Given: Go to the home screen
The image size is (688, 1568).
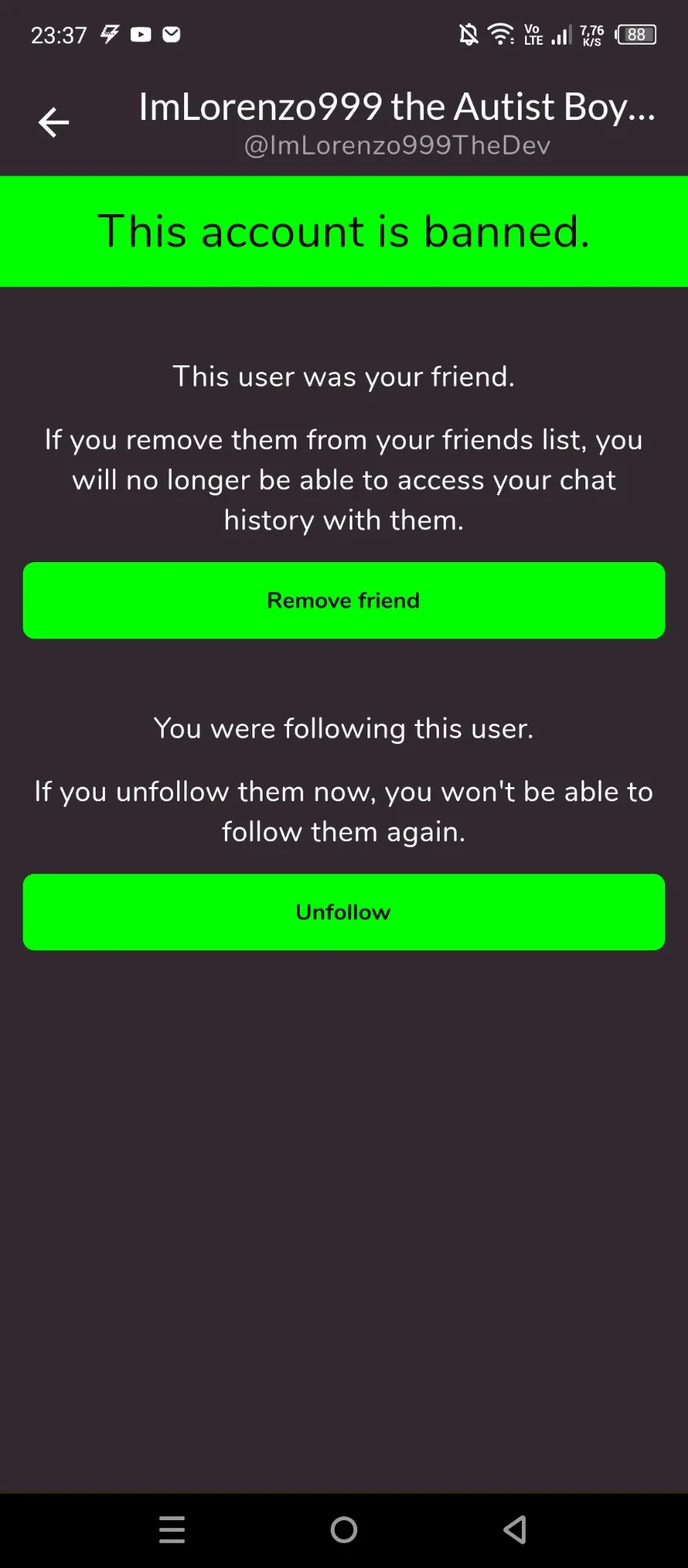Looking at the screenshot, I should (344, 1530).
